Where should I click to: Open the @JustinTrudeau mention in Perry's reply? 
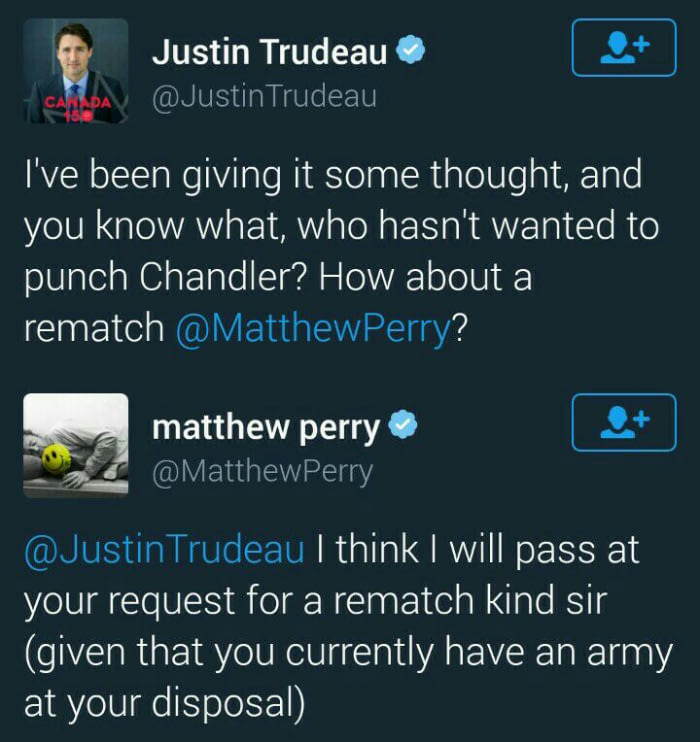pyautogui.click(x=163, y=550)
